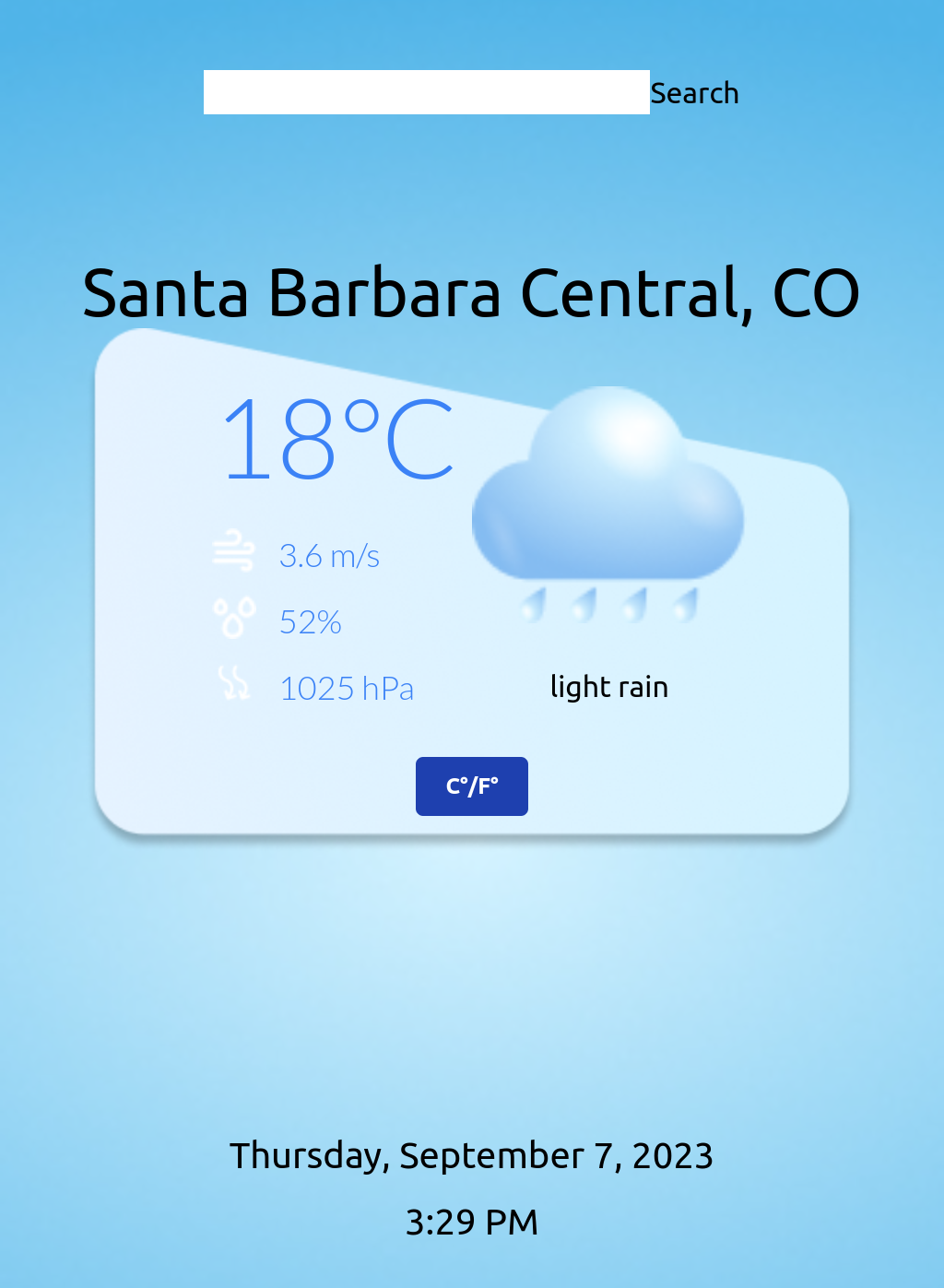944x1288 pixels.
Task: Toggle the unit switcher below the weather card
Action: pos(471,786)
